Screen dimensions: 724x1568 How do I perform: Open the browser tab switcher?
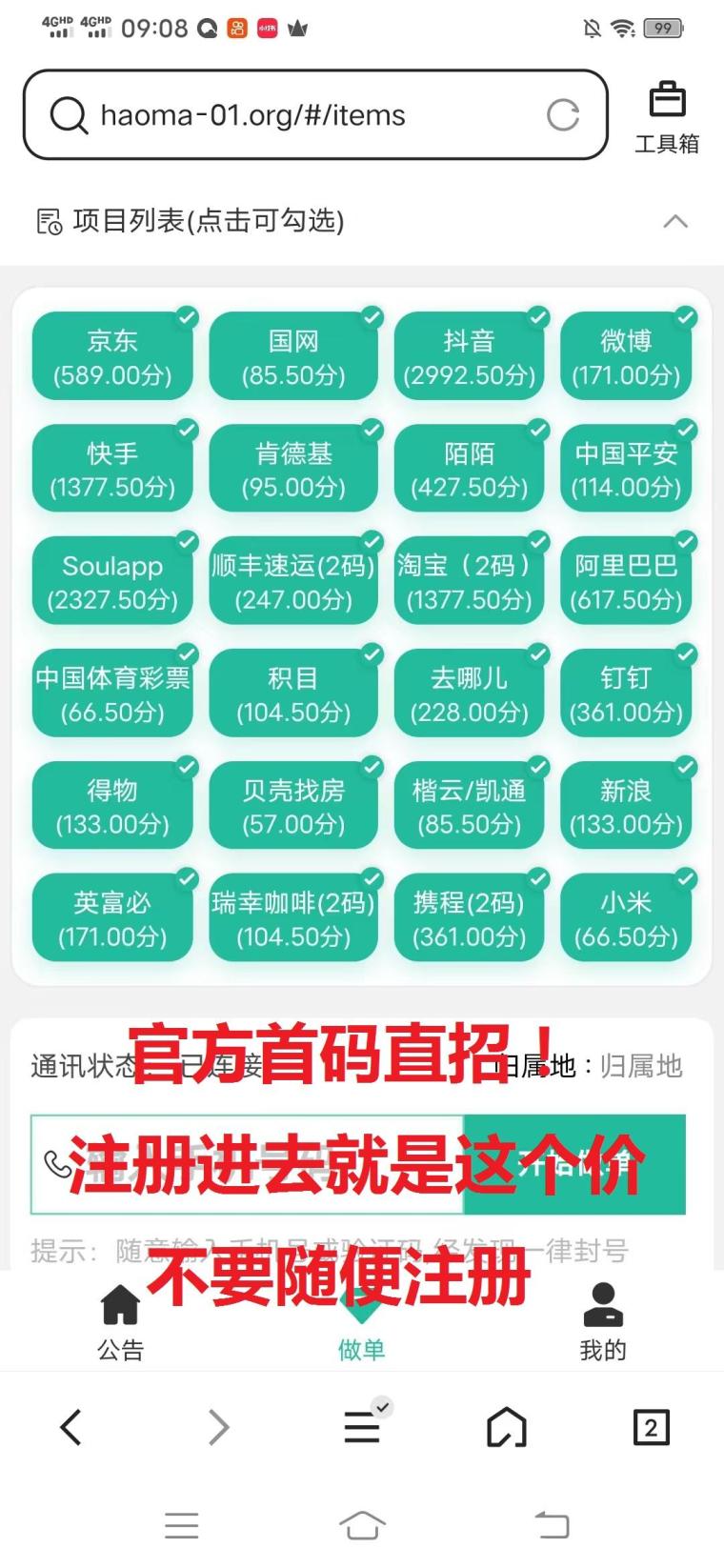651,1427
